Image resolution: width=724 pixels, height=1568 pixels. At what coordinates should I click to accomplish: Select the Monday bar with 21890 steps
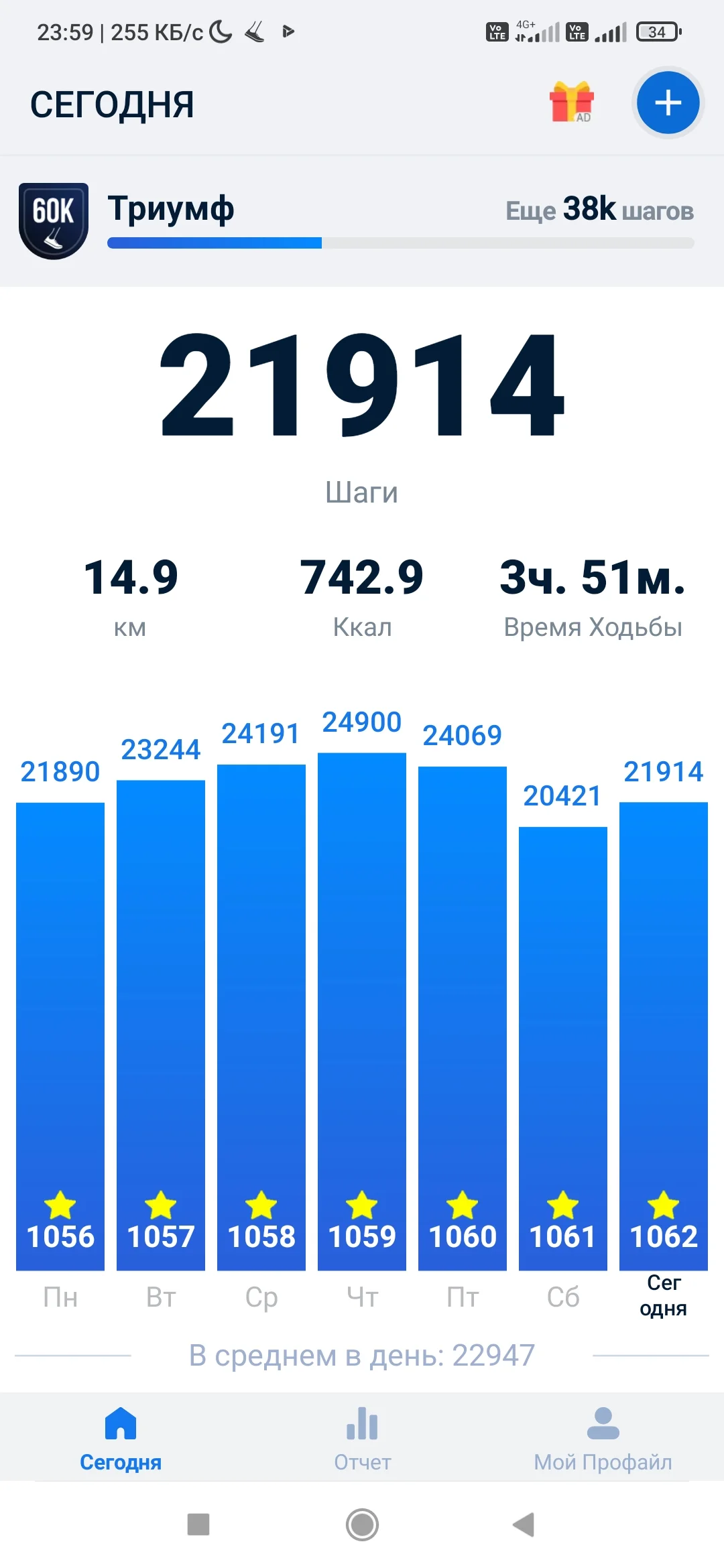(x=60, y=1036)
